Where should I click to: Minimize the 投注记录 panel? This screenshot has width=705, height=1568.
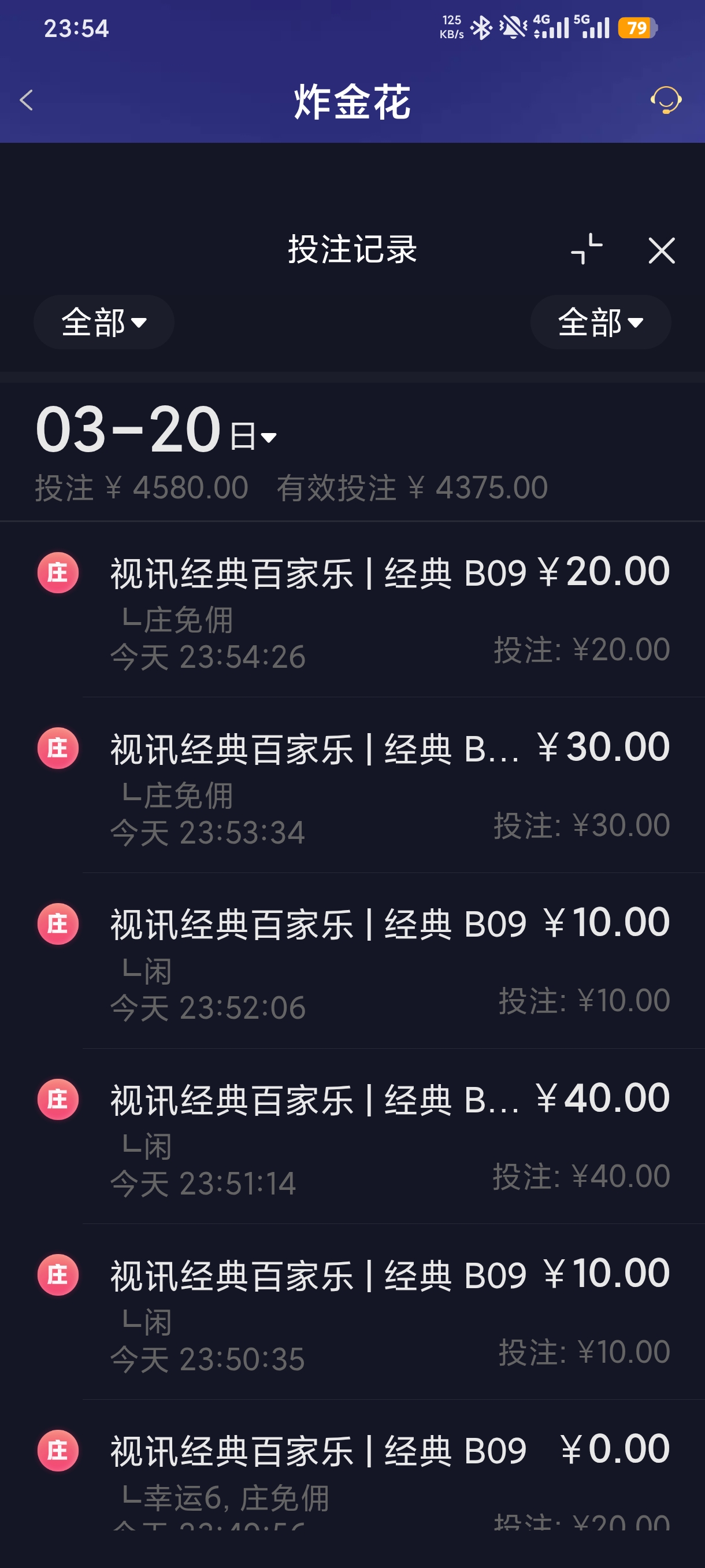pos(587,250)
